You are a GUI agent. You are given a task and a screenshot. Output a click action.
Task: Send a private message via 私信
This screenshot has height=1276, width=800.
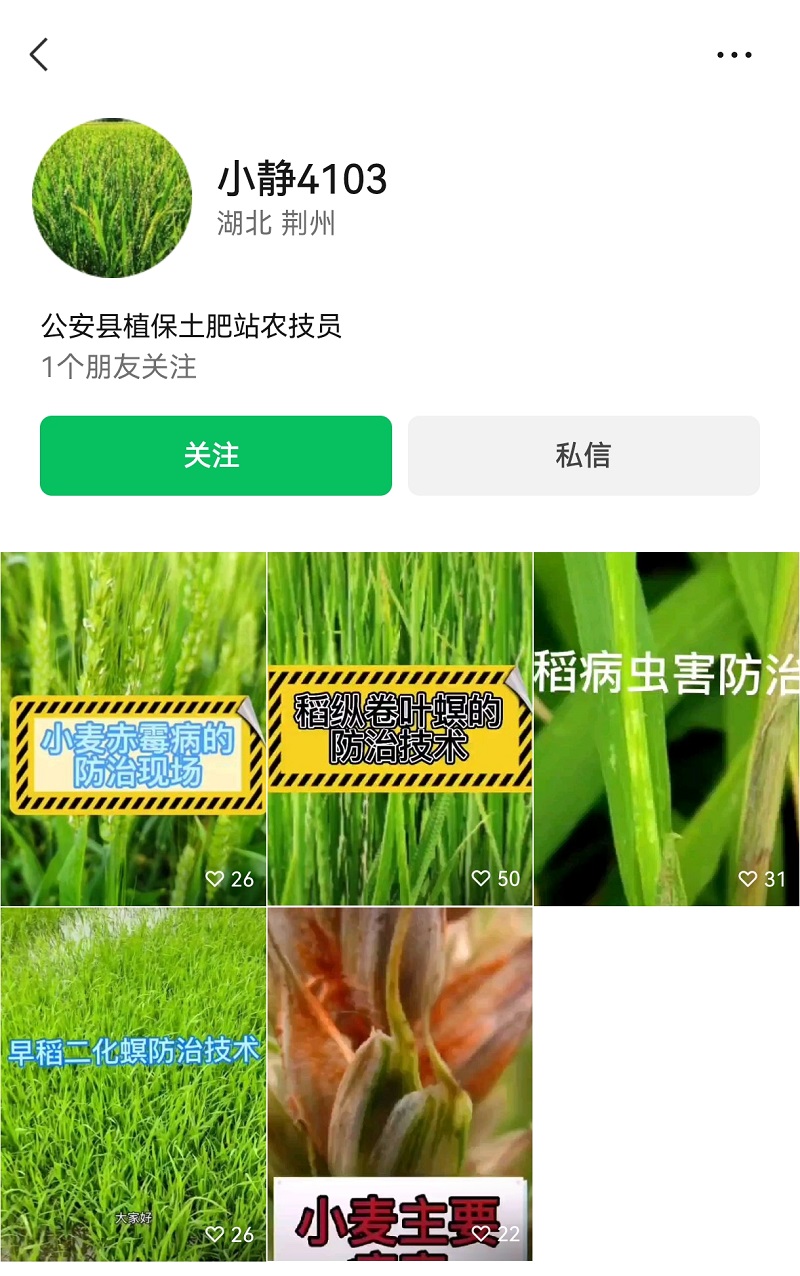[583, 456]
